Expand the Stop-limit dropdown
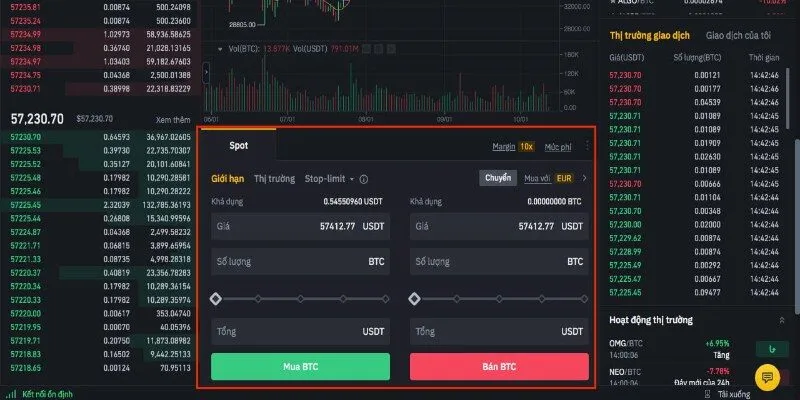 [329, 179]
